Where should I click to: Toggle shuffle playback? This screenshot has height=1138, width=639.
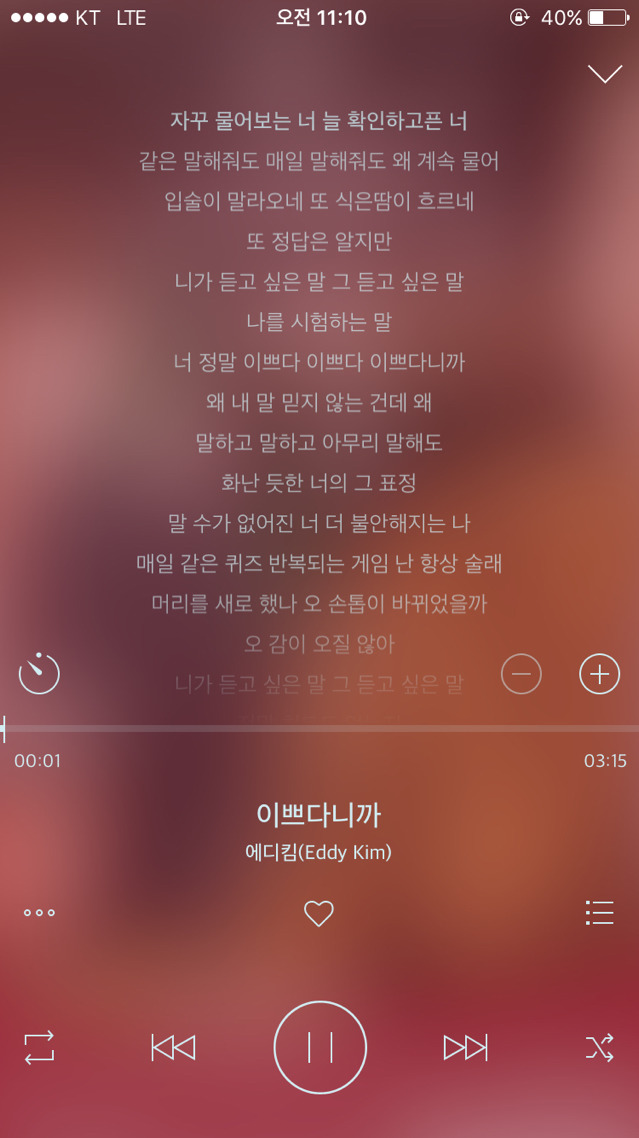point(599,1047)
